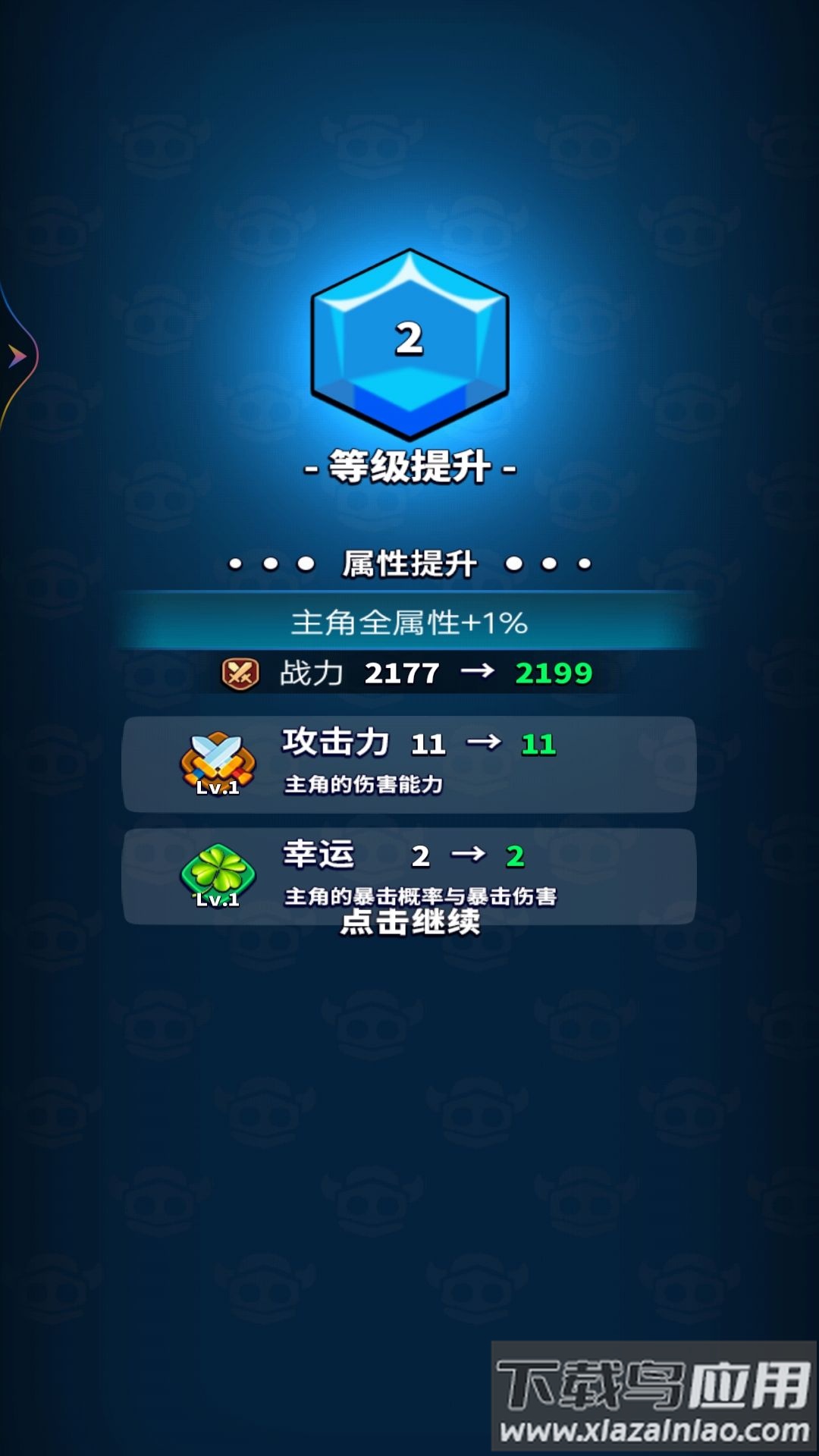Select the 等级提升 title text
Image resolution: width=819 pixels, height=1456 pixels.
click(409, 468)
